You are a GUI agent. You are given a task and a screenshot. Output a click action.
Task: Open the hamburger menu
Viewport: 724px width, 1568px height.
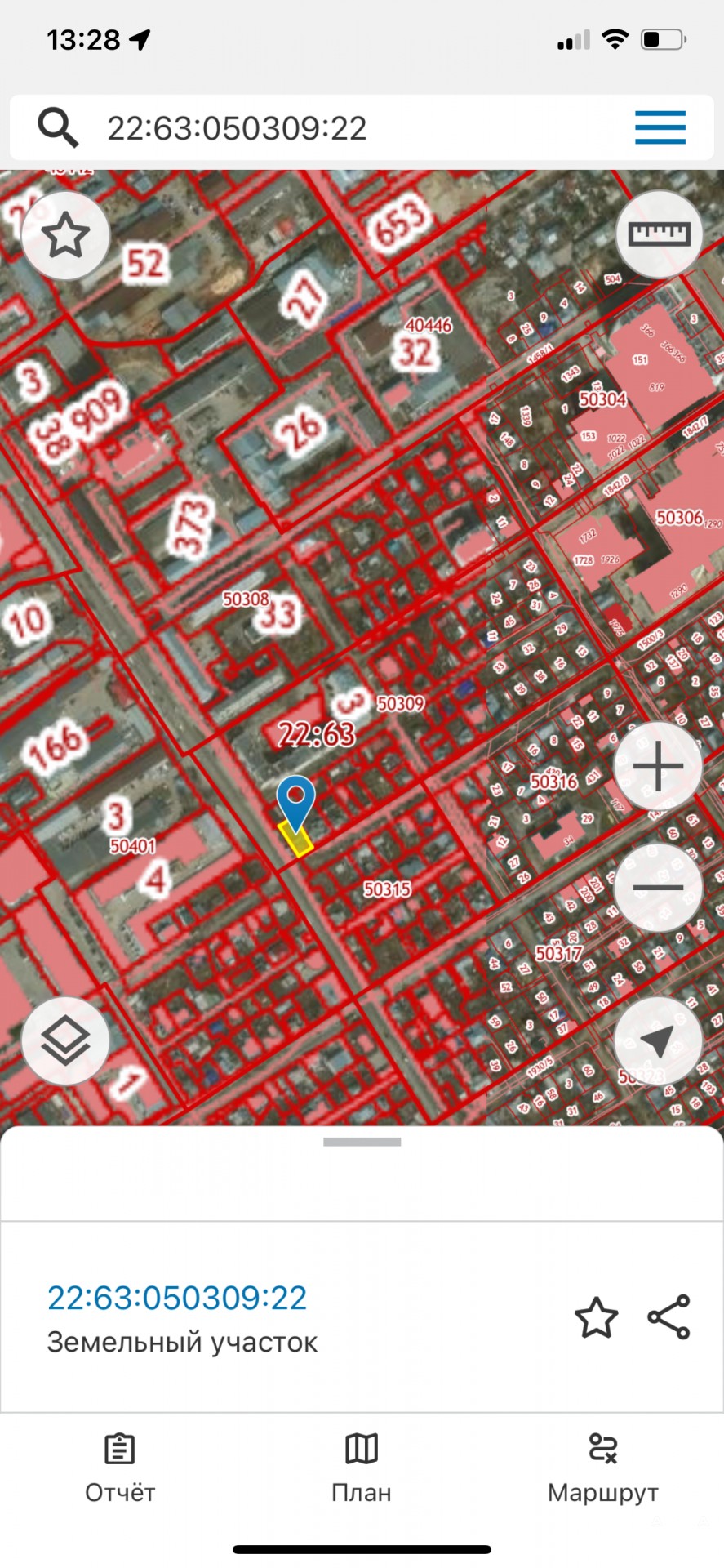(x=660, y=128)
